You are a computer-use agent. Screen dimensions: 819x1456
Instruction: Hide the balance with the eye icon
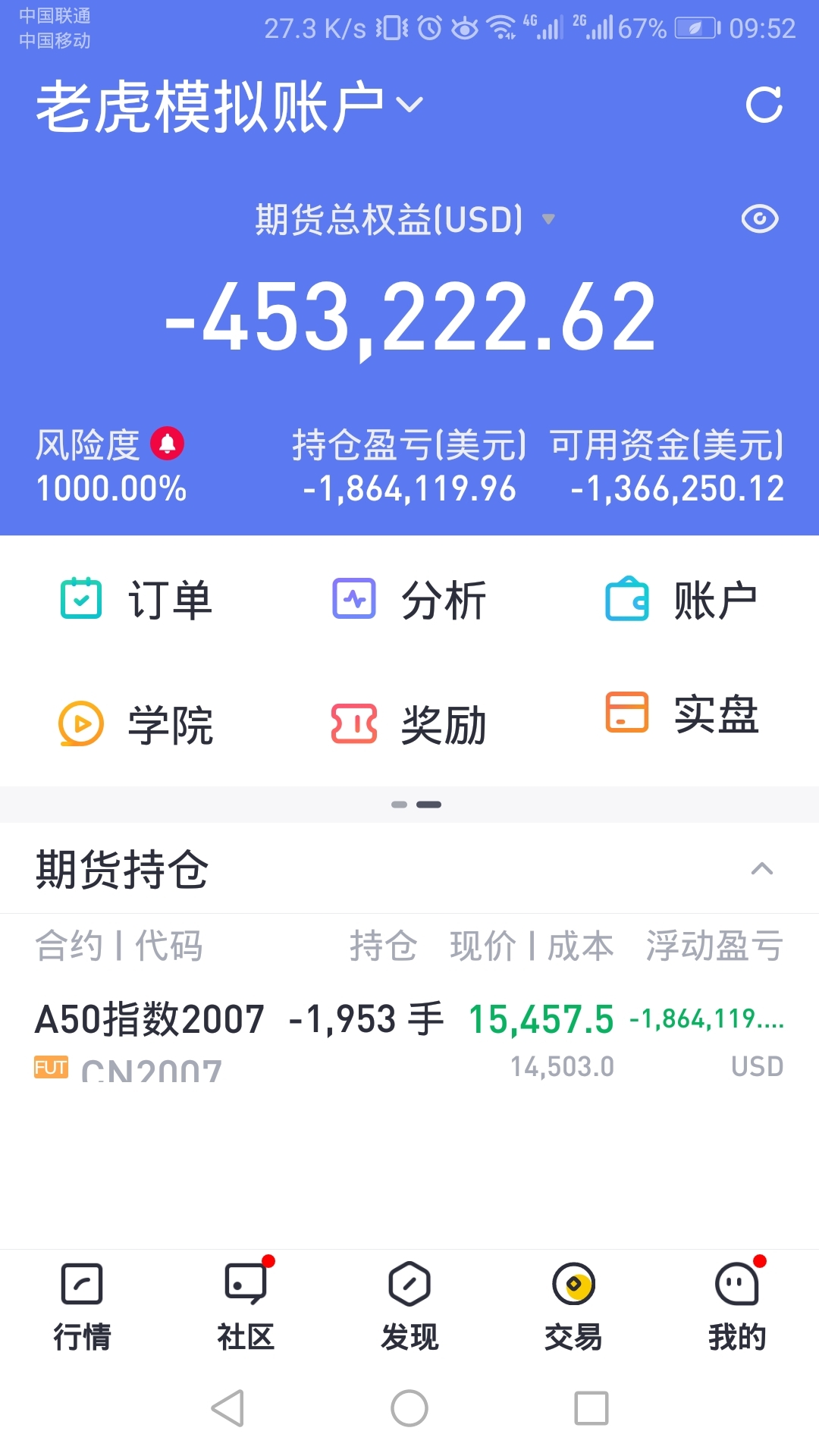click(x=760, y=219)
